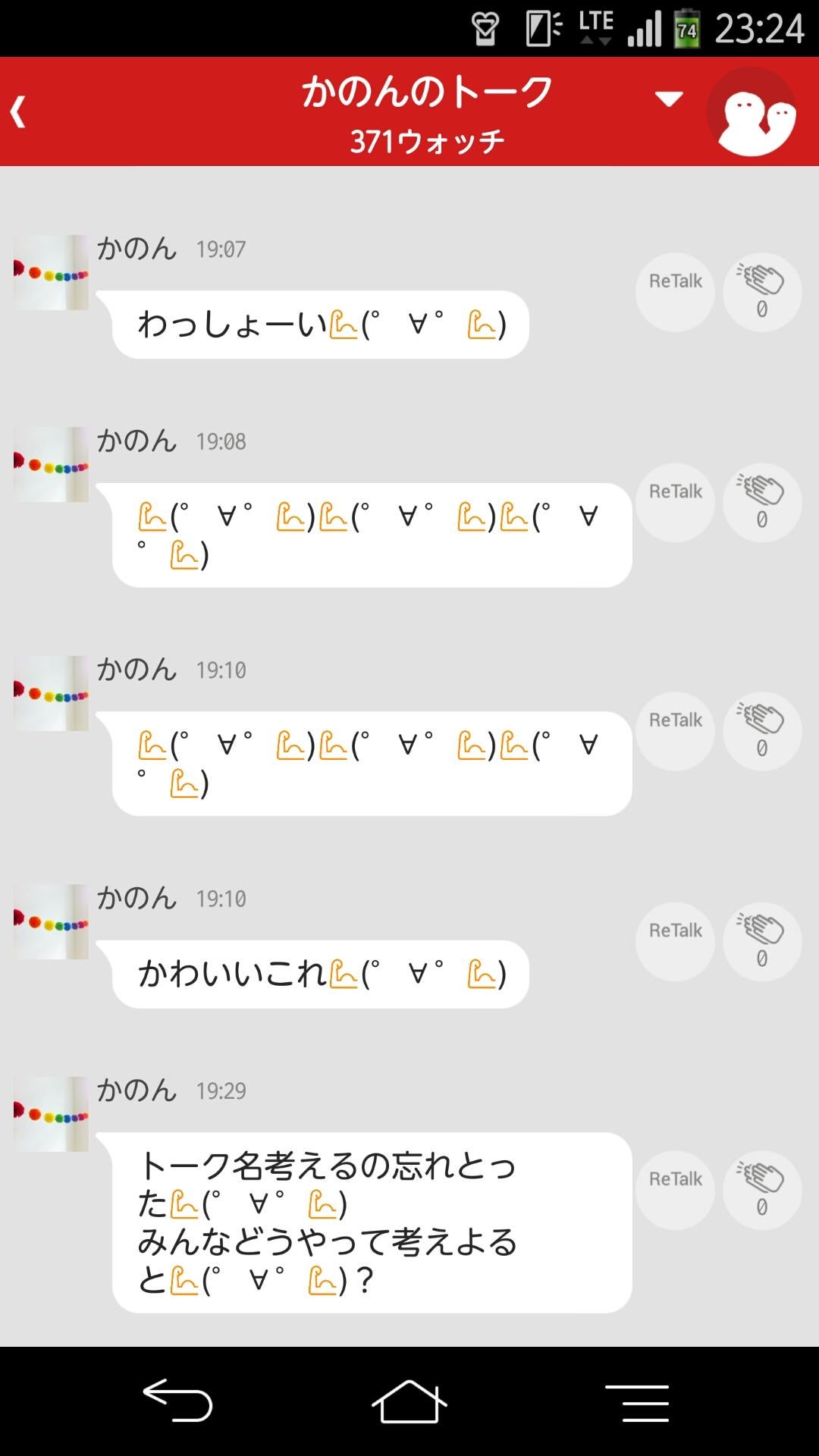
Task: Tap the わっしょーい message bubble
Action: (x=318, y=325)
